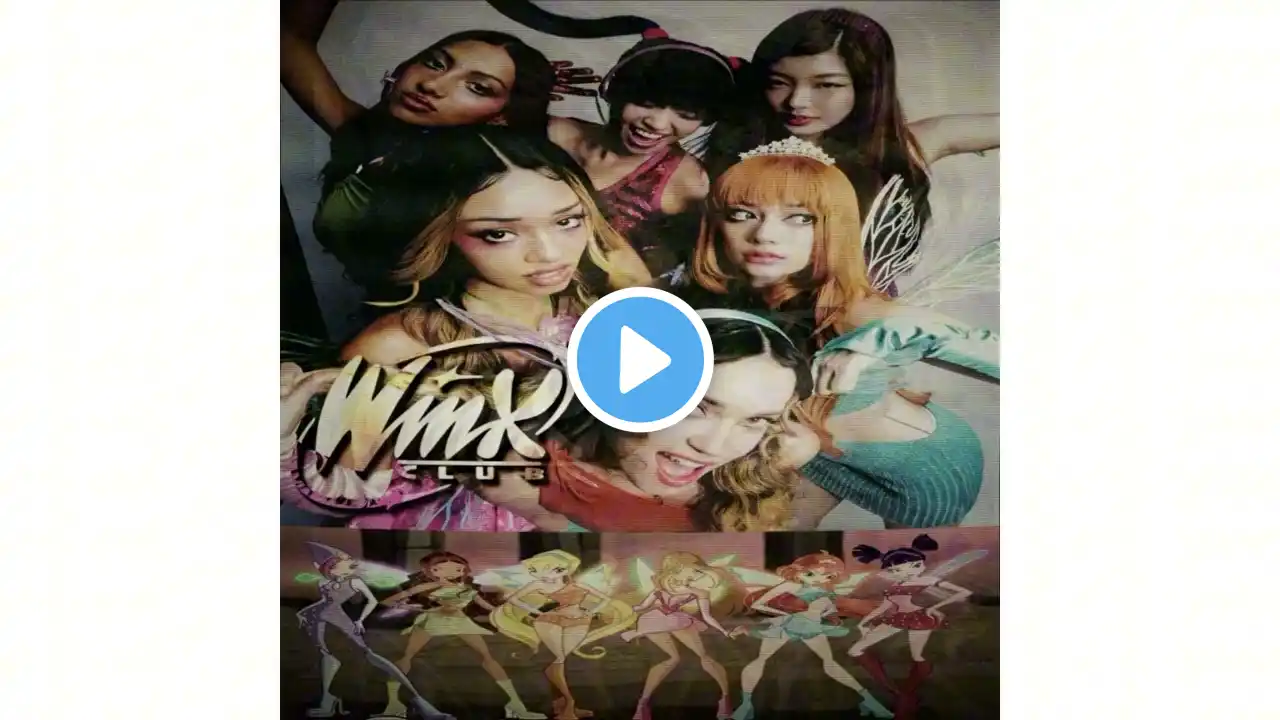1280x720 pixels.
Task: Play the Winx Club video
Action: point(640,360)
